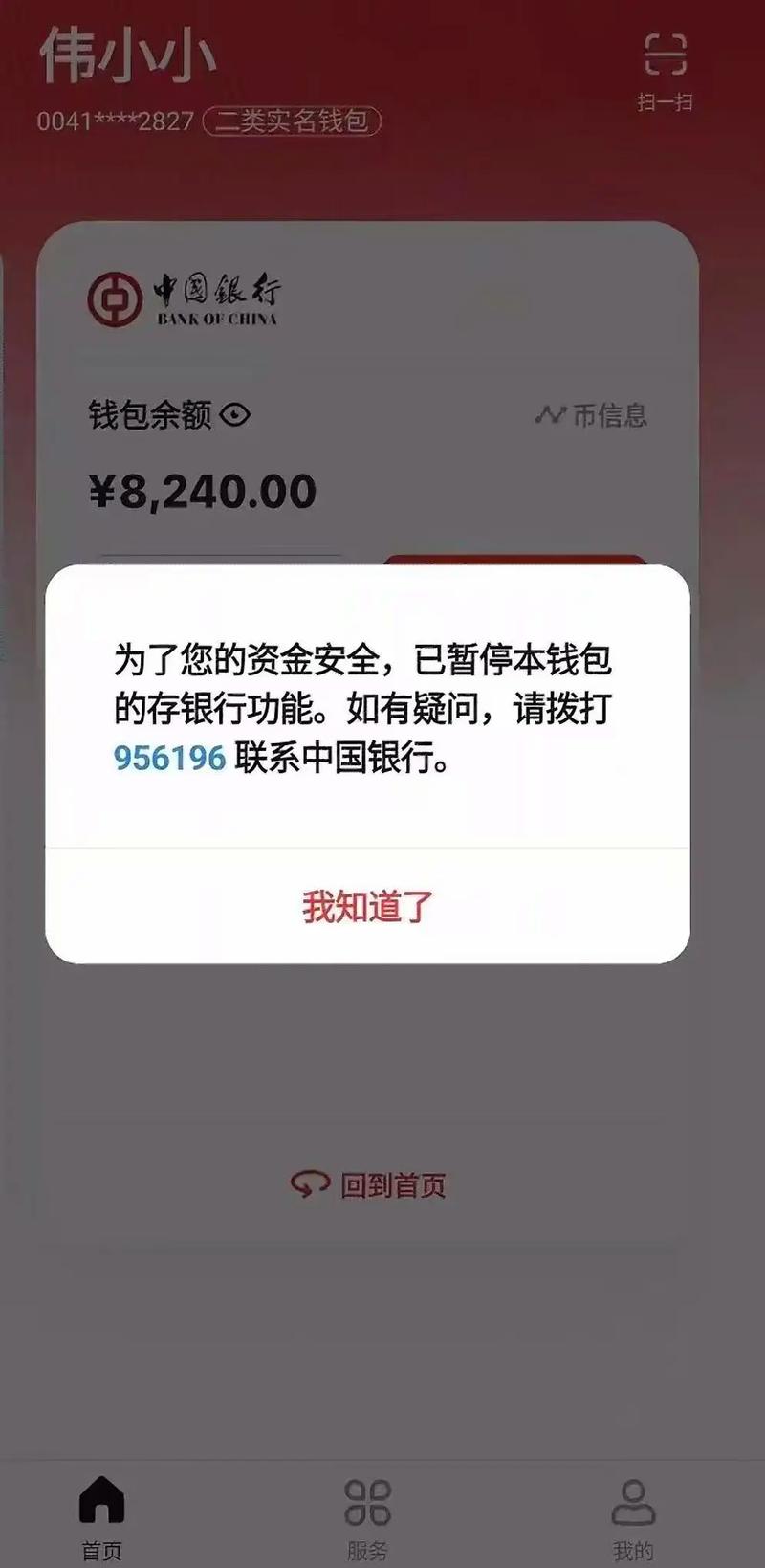Image resolution: width=765 pixels, height=1568 pixels.
Task: Call the 956196 hotline number link
Action: (x=169, y=758)
